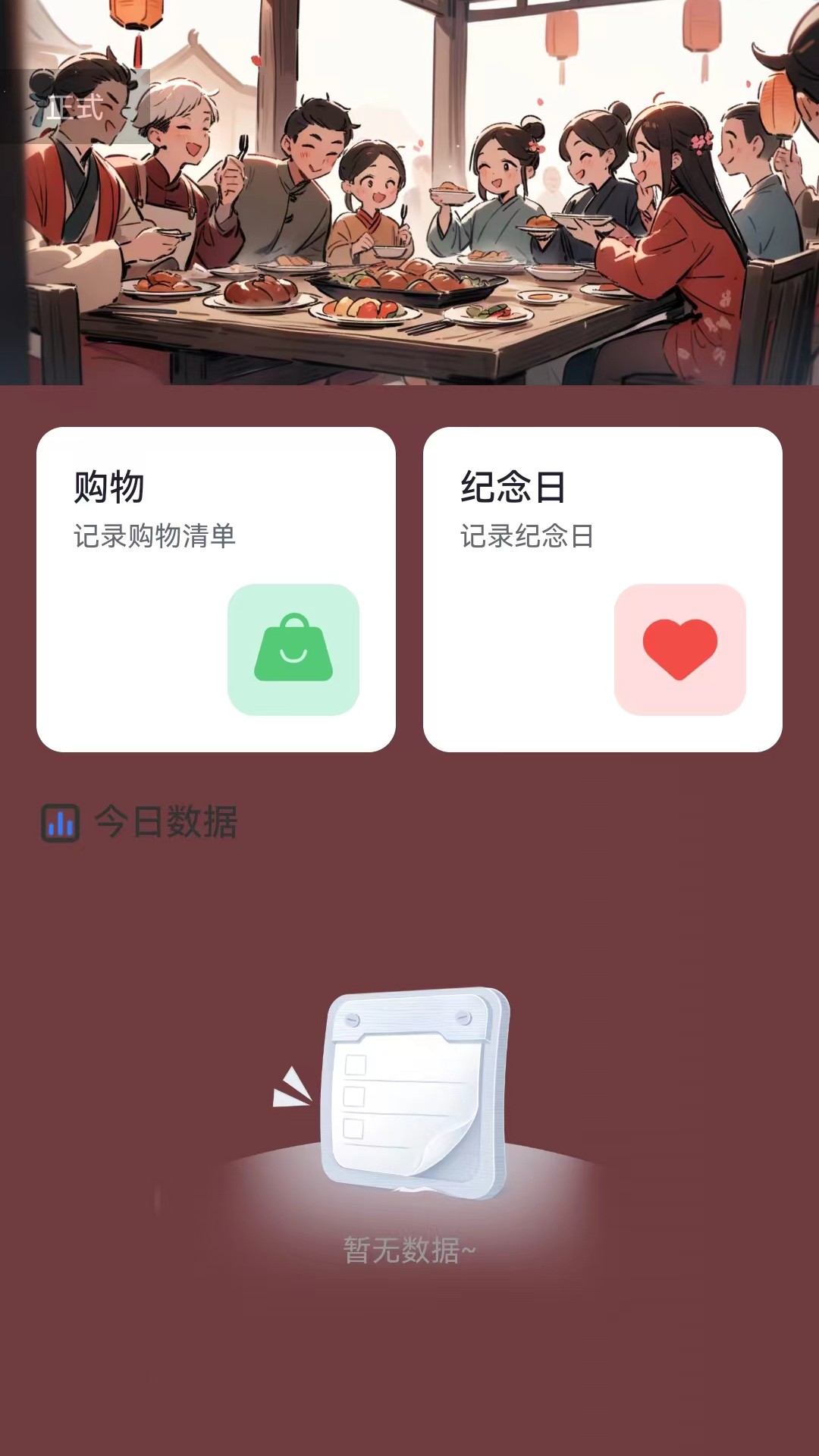Select the shopping bag in the mint square
This screenshot has height=1456, width=819.
294,650
